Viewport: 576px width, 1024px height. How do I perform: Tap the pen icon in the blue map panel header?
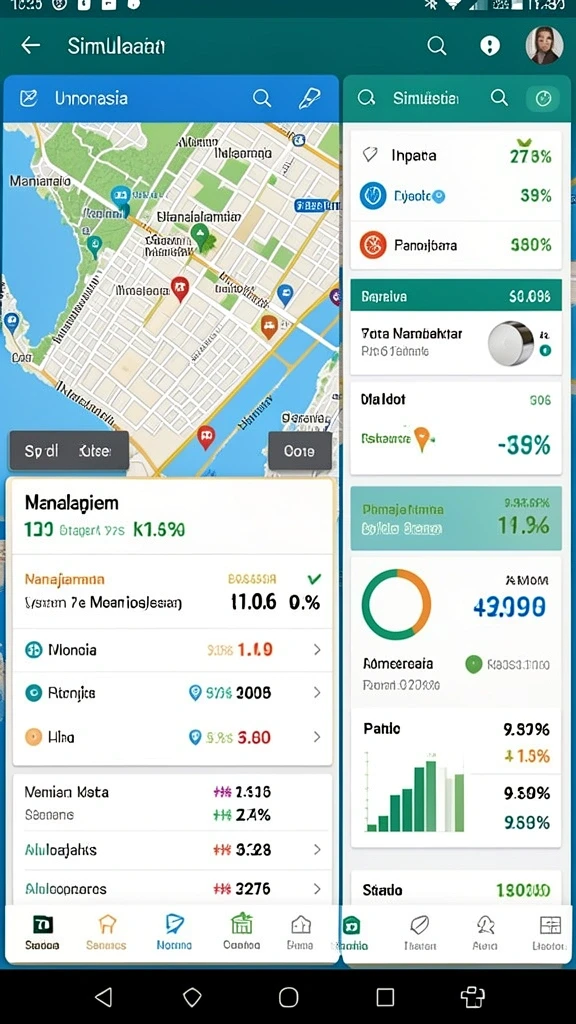pyautogui.click(x=308, y=99)
